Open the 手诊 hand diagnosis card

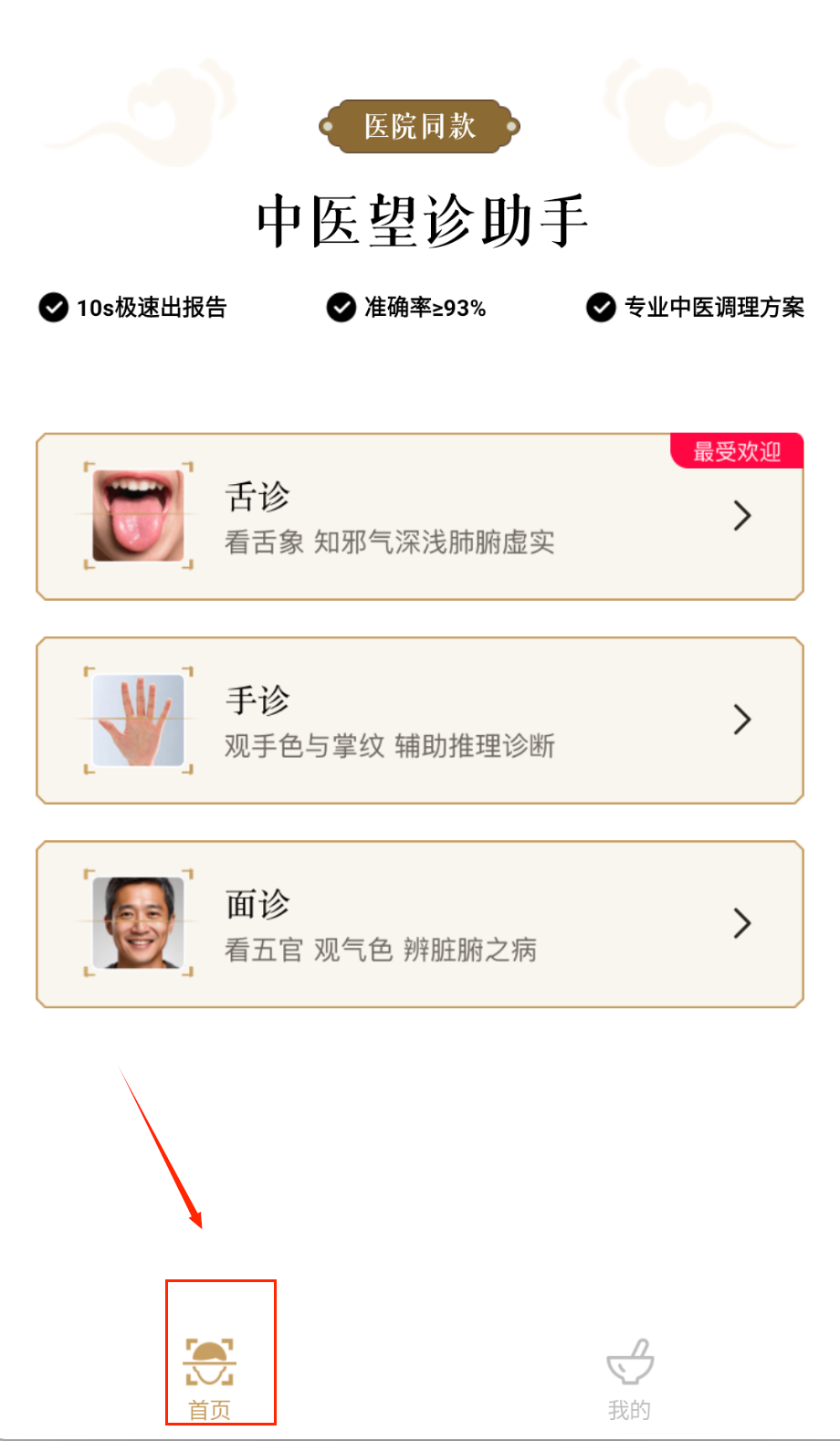(420, 720)
